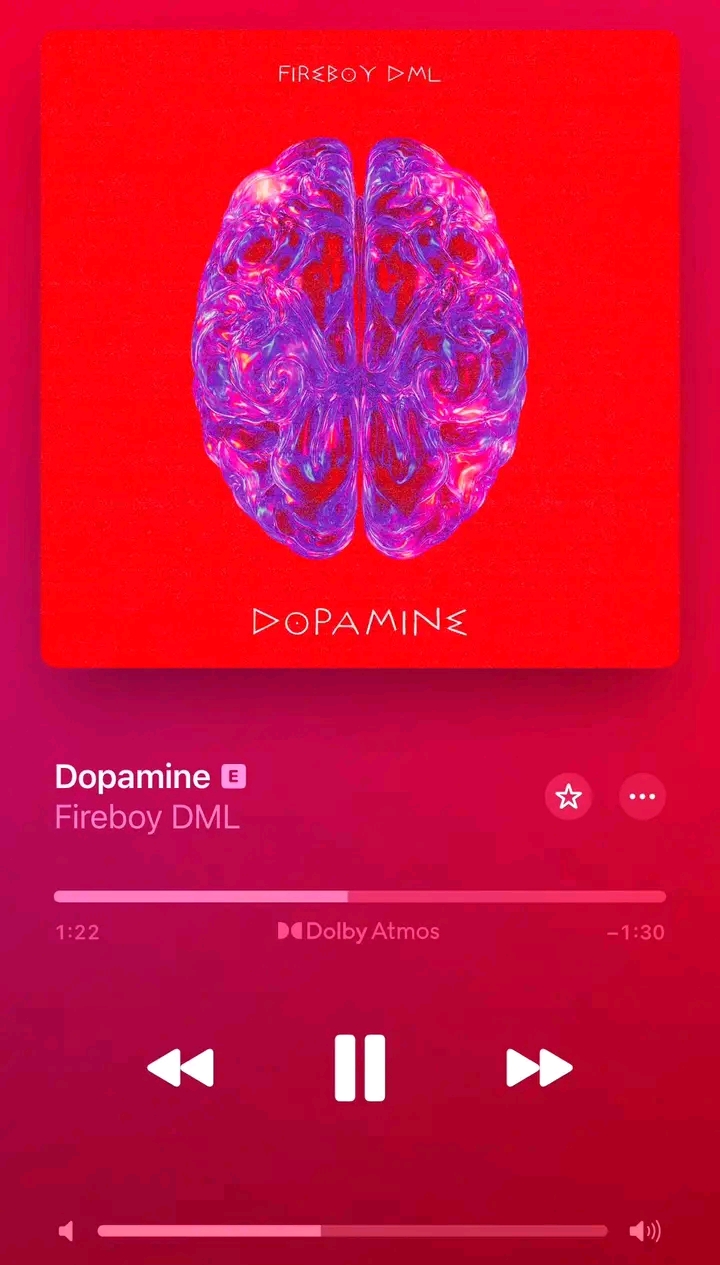Favorite Dopamine with the star icon
Screen dimensions: 720x1265
[568, 797]
